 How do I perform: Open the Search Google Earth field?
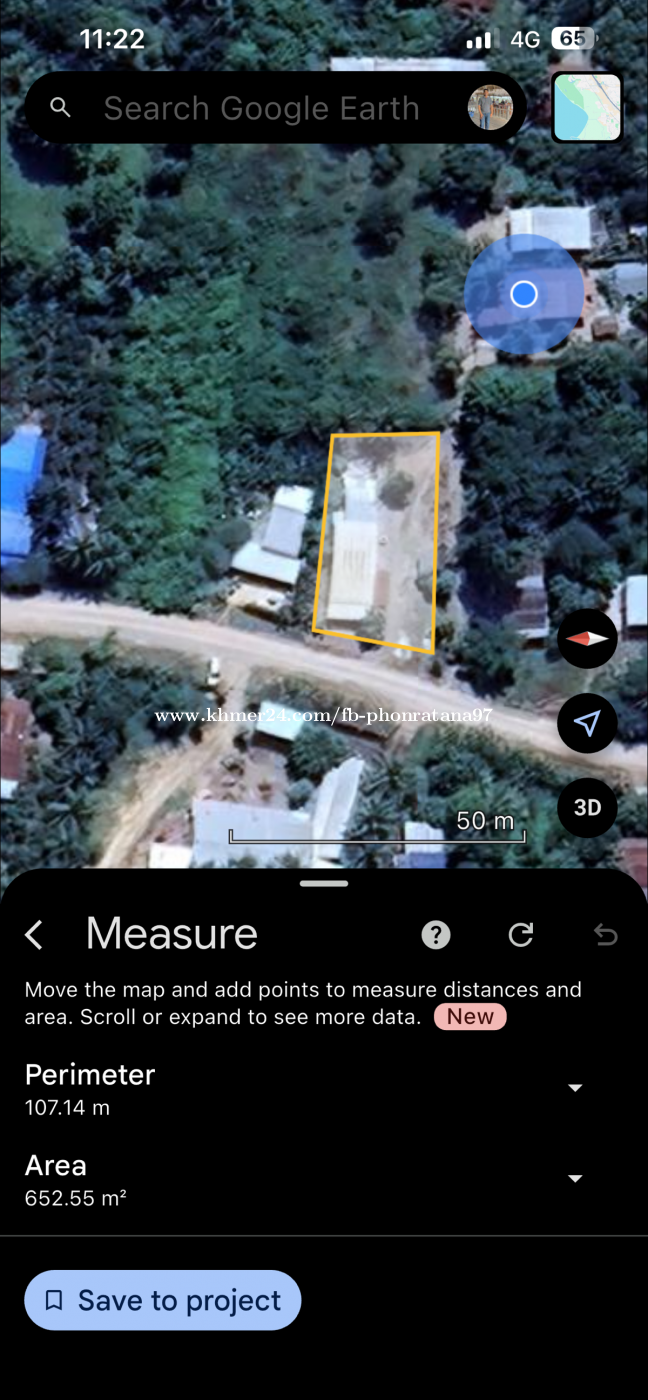[x=260, y=108]
